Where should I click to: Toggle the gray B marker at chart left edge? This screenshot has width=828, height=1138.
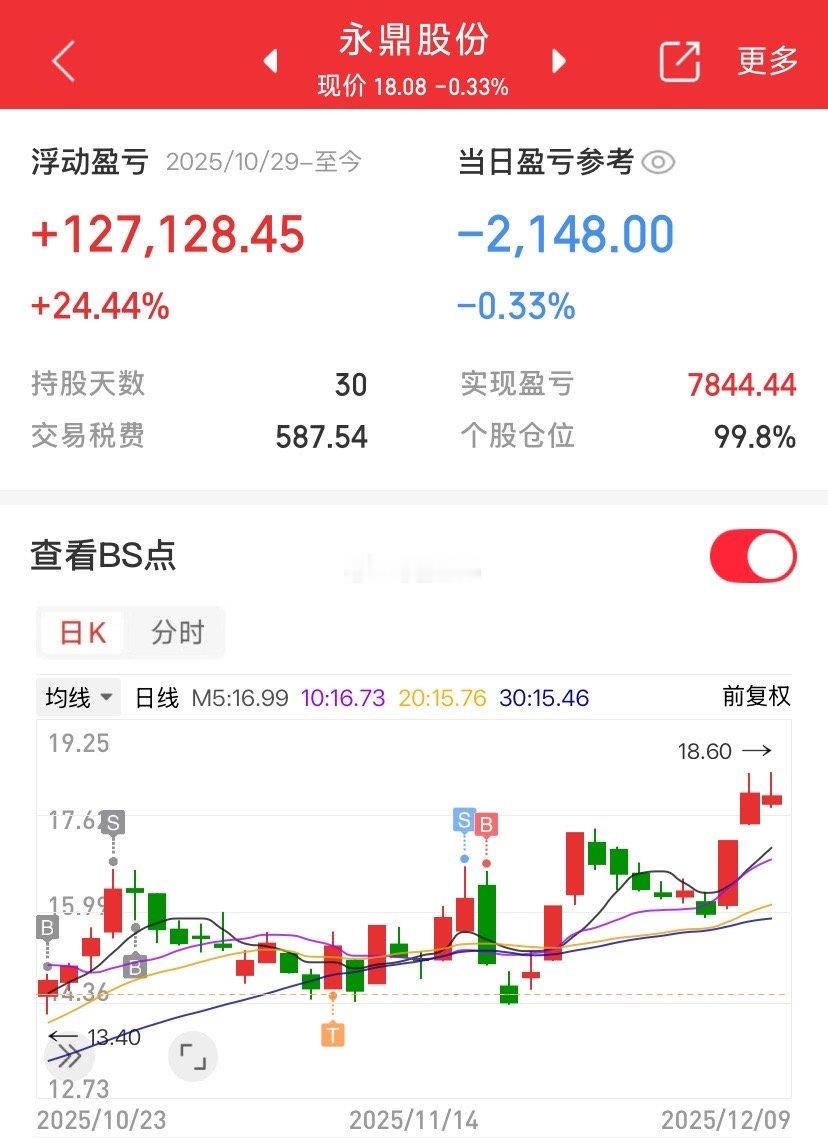coord(47,928)
